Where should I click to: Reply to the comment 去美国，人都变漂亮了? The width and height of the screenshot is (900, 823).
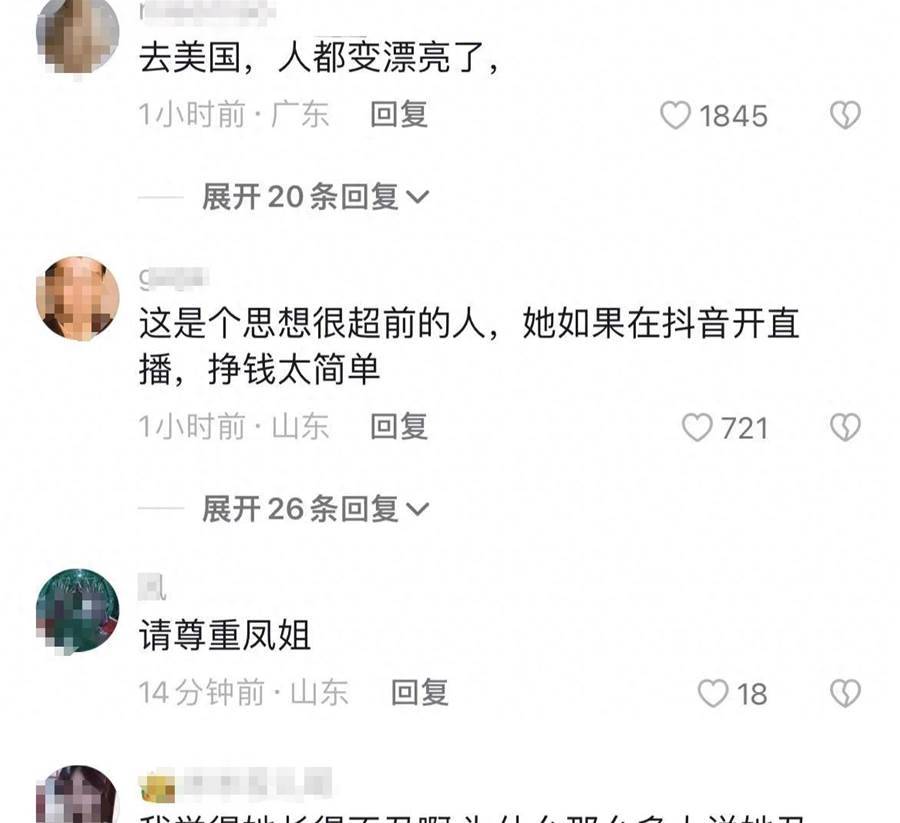click(x=399, y=115)
